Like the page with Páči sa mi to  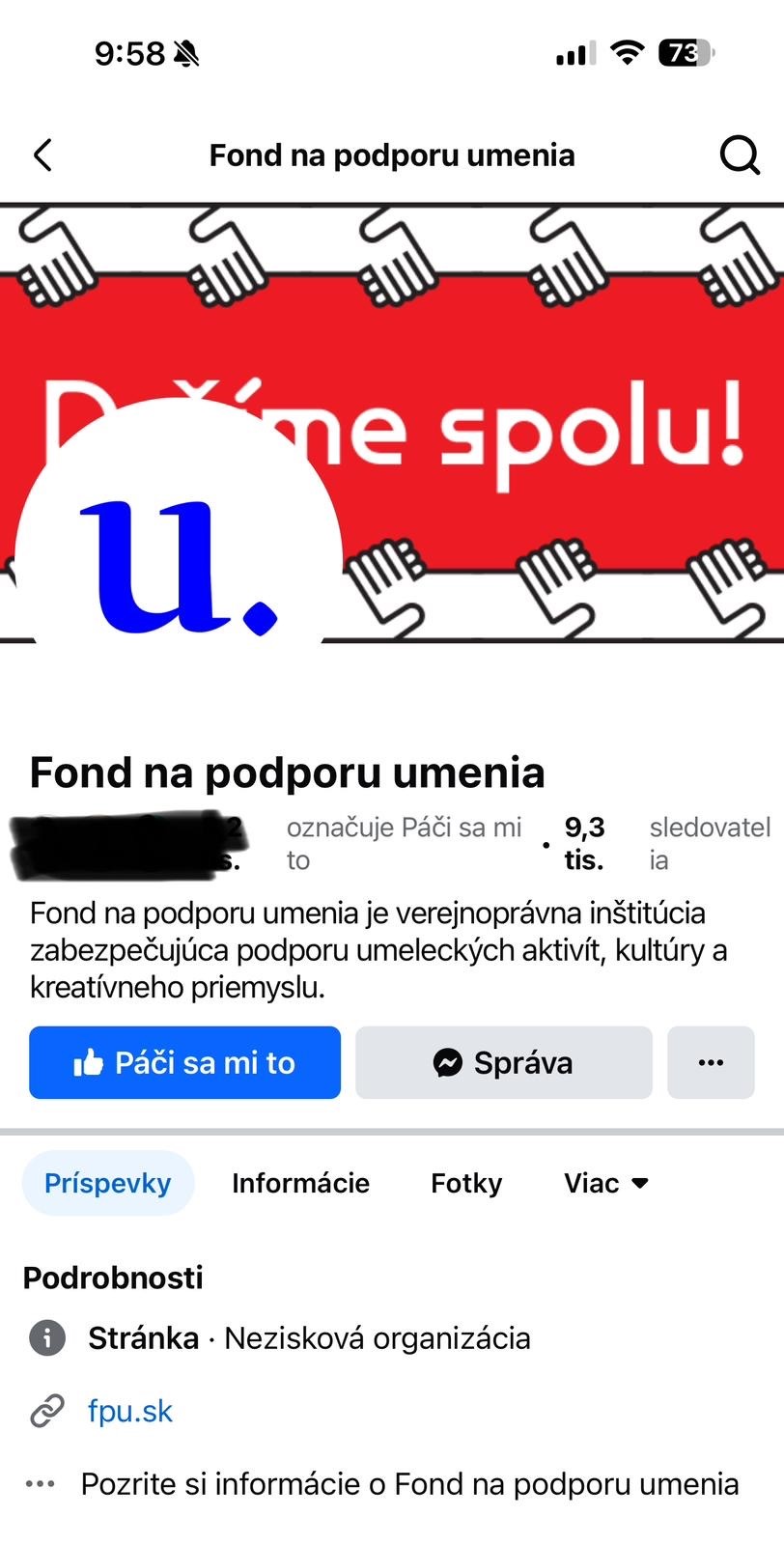click(x=184, y=1062)
